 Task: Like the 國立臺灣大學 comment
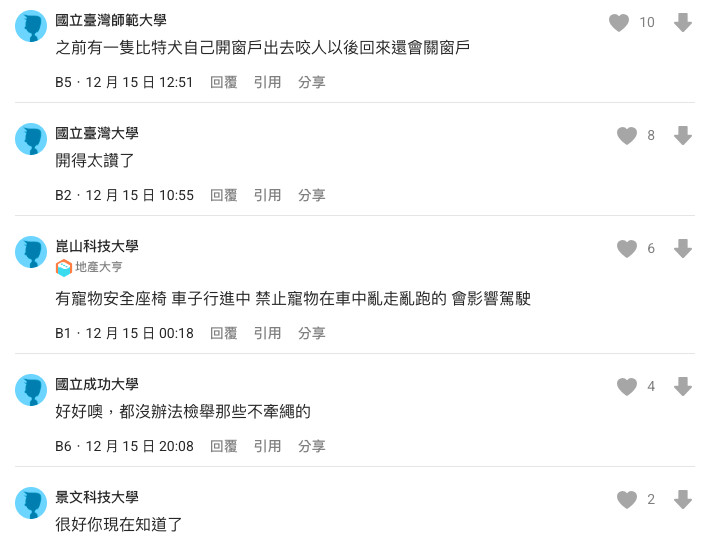click(627, 136)
